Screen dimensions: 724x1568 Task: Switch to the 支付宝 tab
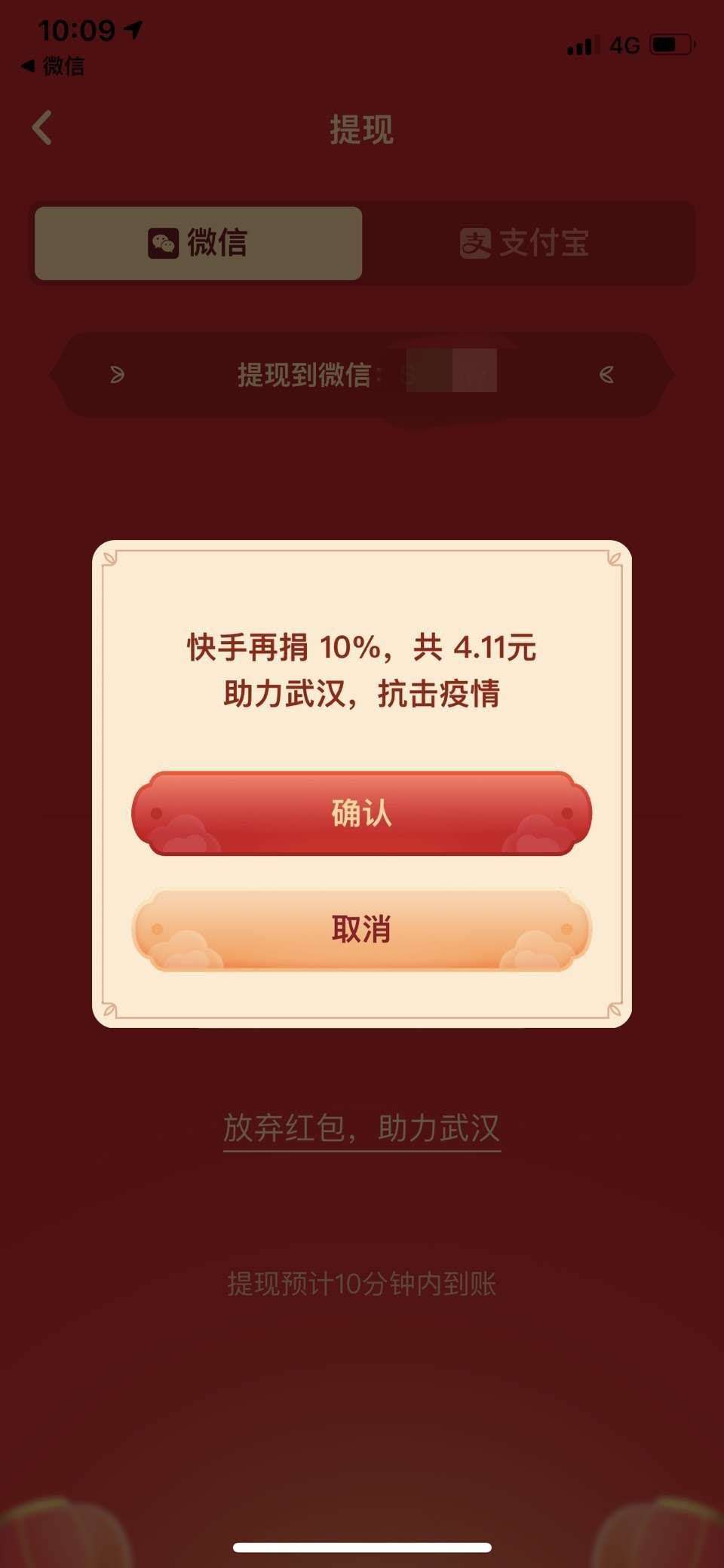pyautogui.click(x=526, y=243)
